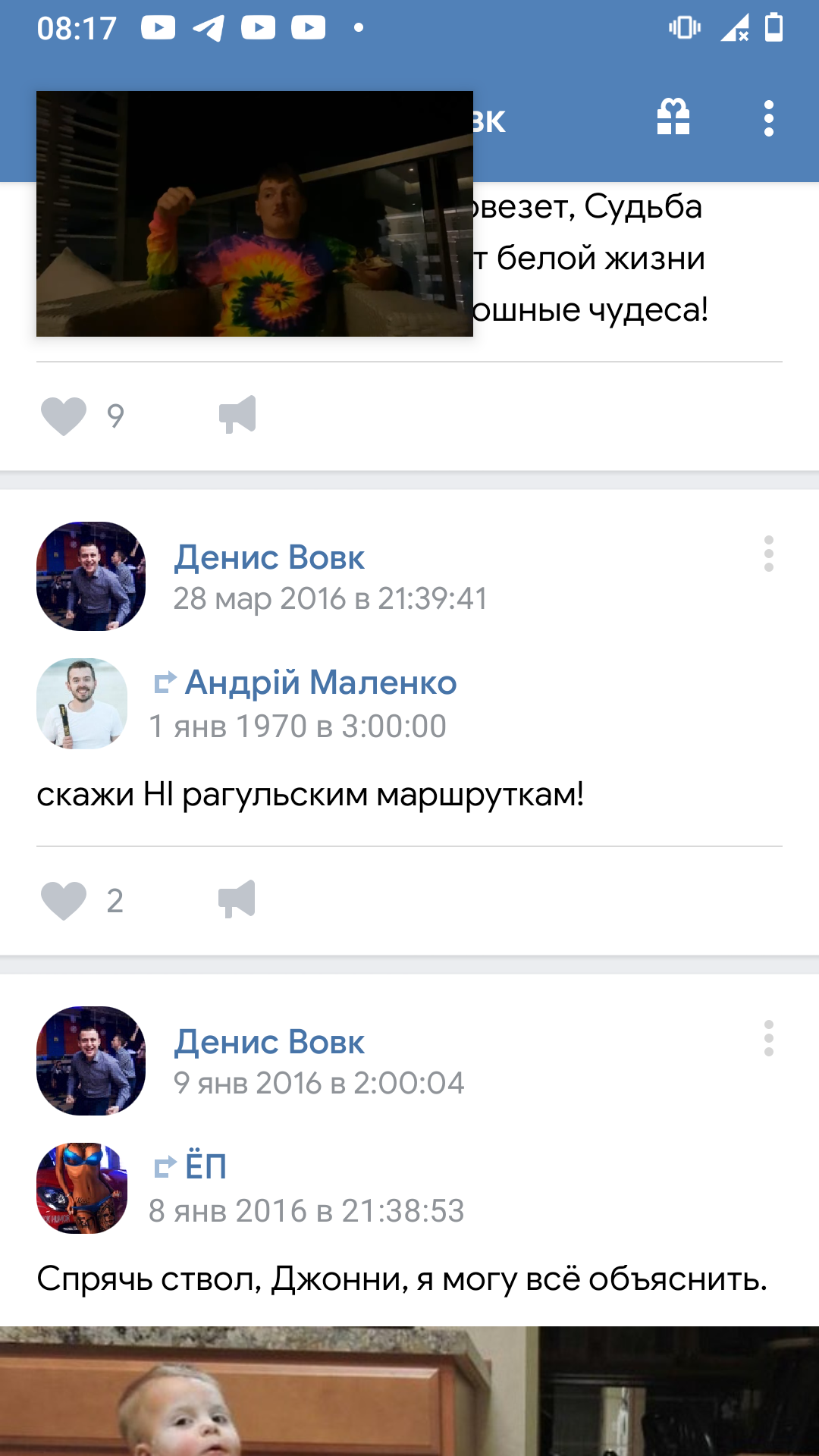Open Андрій Маленко's reposted profile

coord(321,682)
